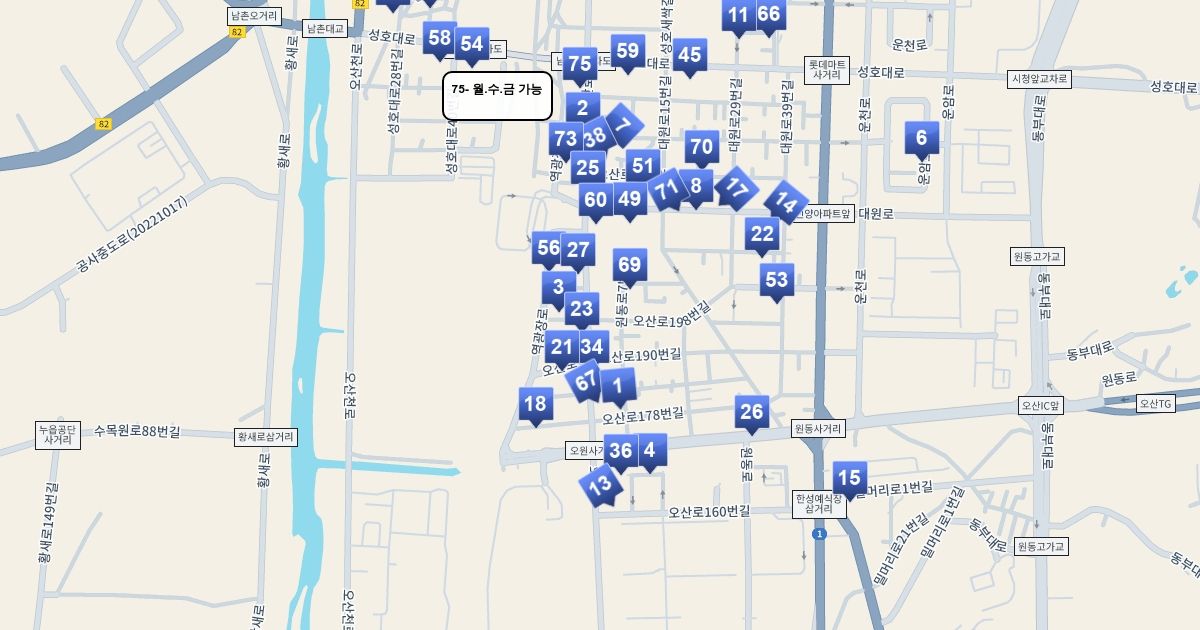The image size is (1200, 630).
Task: Choose marker 26 near the intersection
Action: coord(751,411)
